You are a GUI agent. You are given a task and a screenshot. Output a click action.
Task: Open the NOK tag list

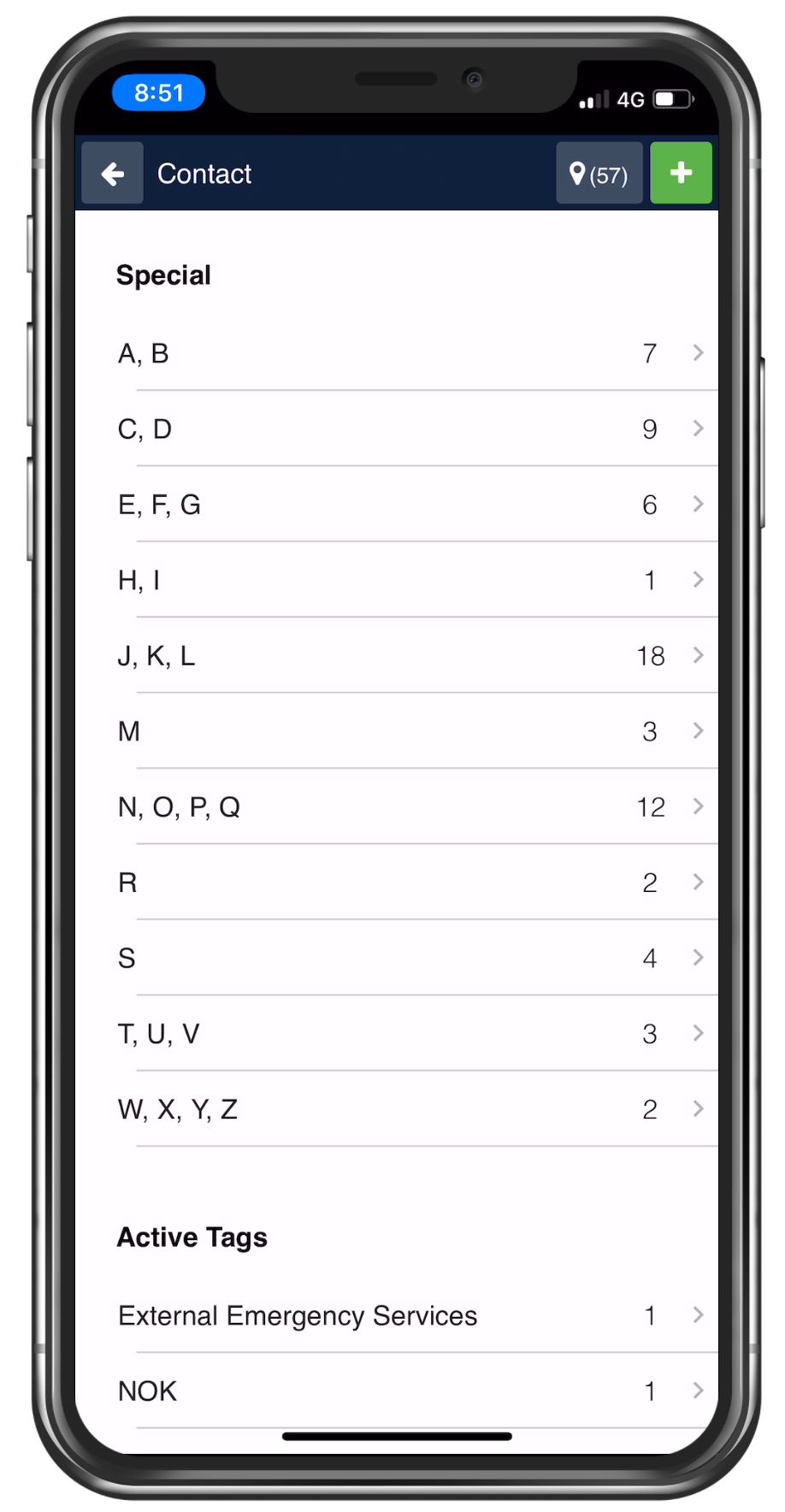click(397, 1391)
